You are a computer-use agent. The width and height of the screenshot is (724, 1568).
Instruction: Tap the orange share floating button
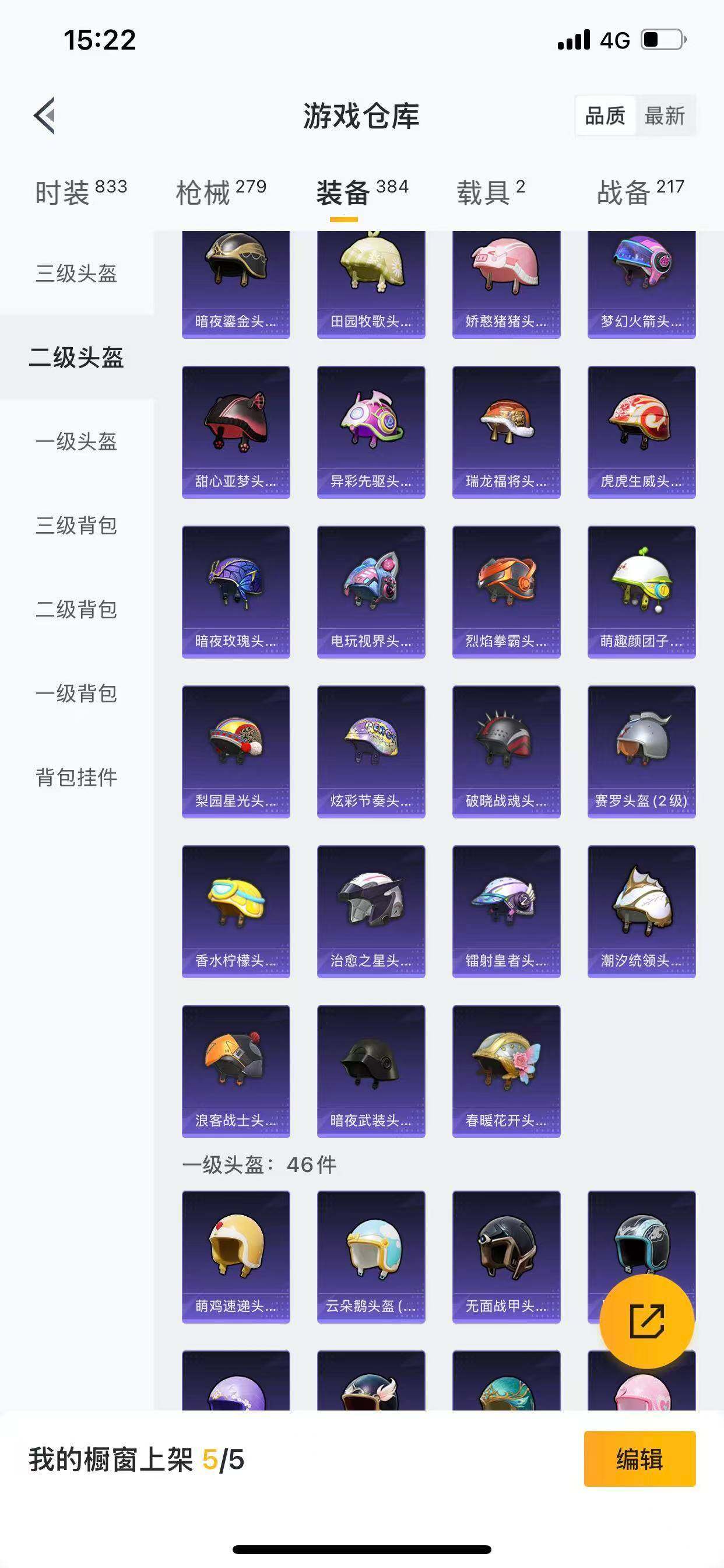646,1321
